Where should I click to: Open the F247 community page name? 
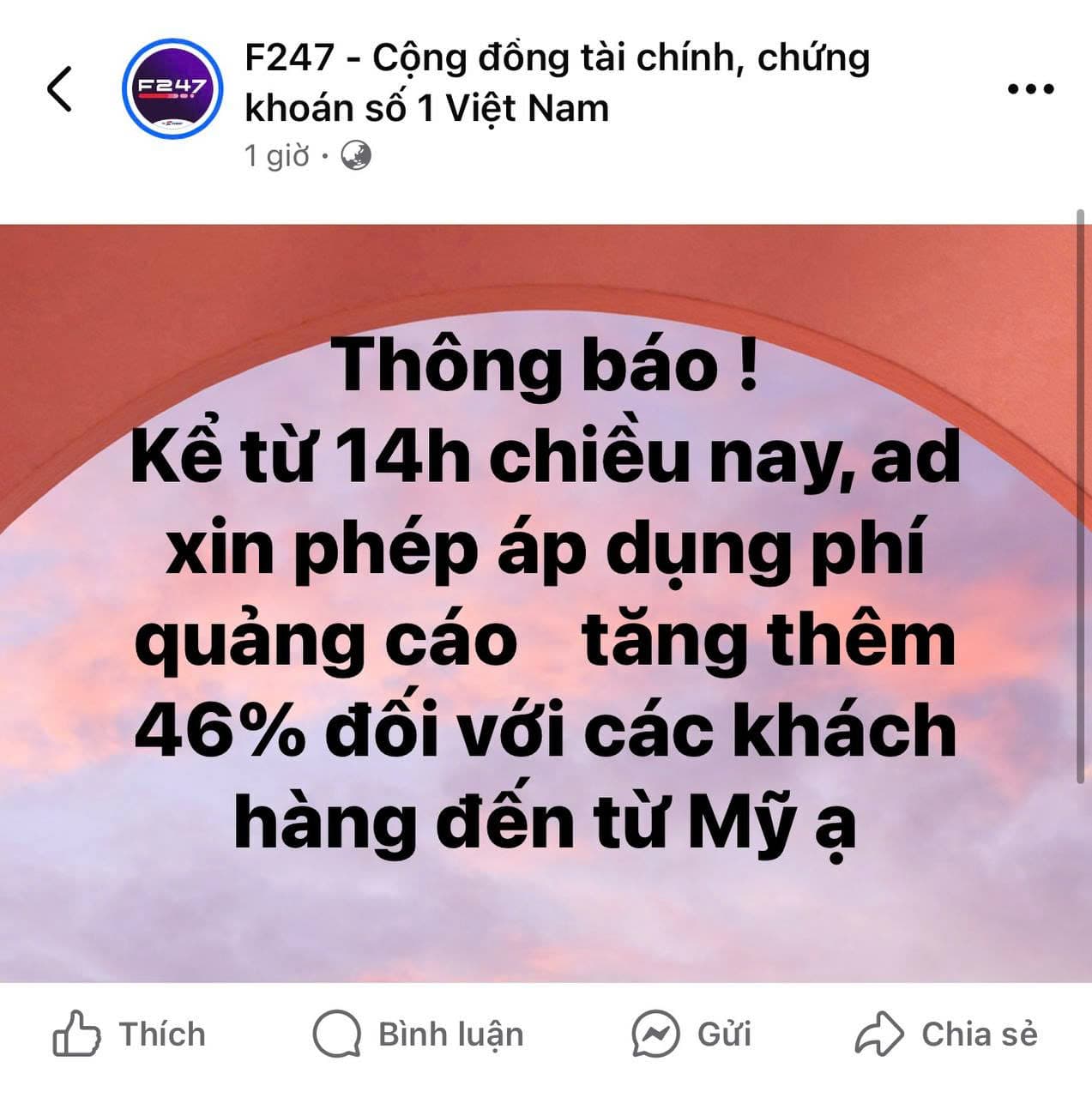pyautogui.click(x=556, y=82)
